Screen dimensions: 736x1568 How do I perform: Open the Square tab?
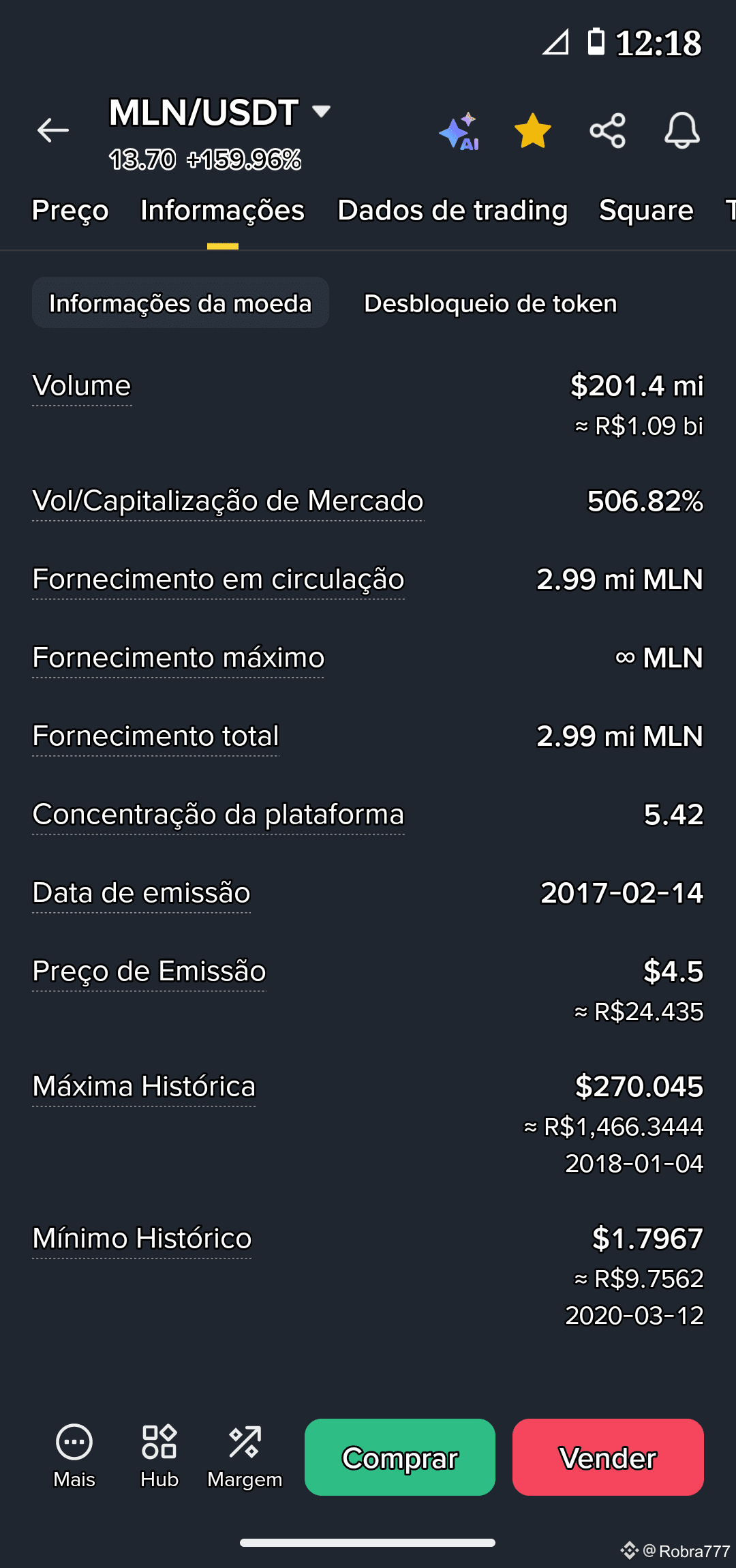[646, 211]
